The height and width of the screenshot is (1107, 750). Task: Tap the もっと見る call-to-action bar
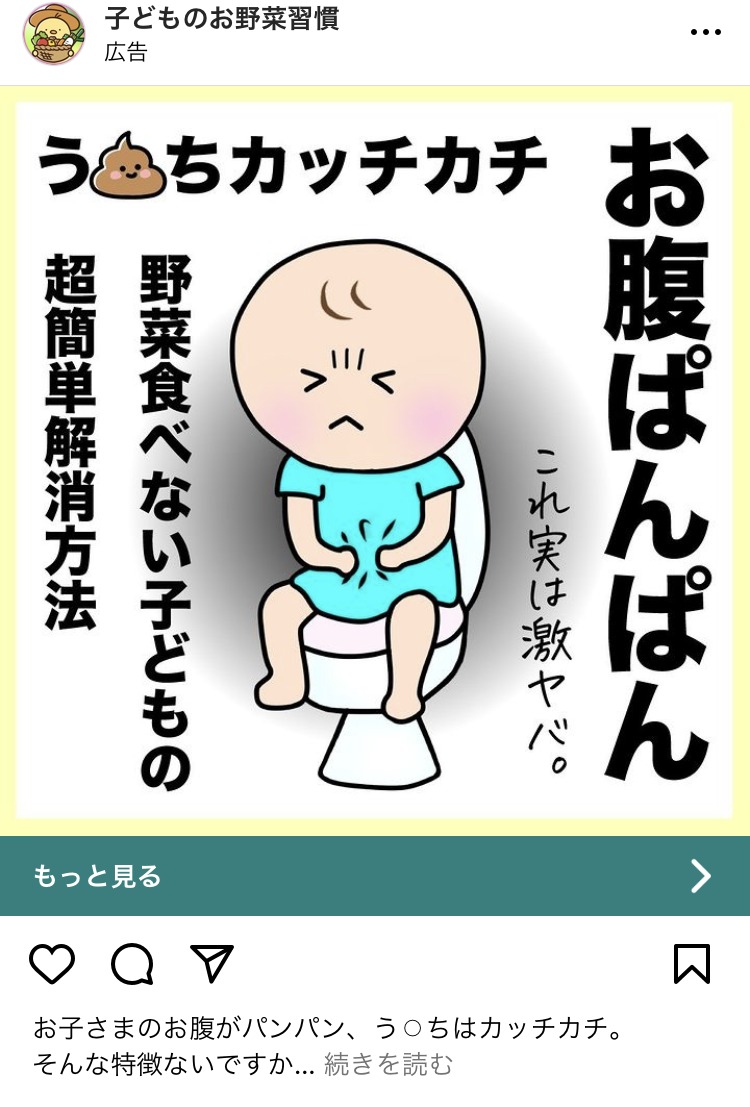pos(375,876)
